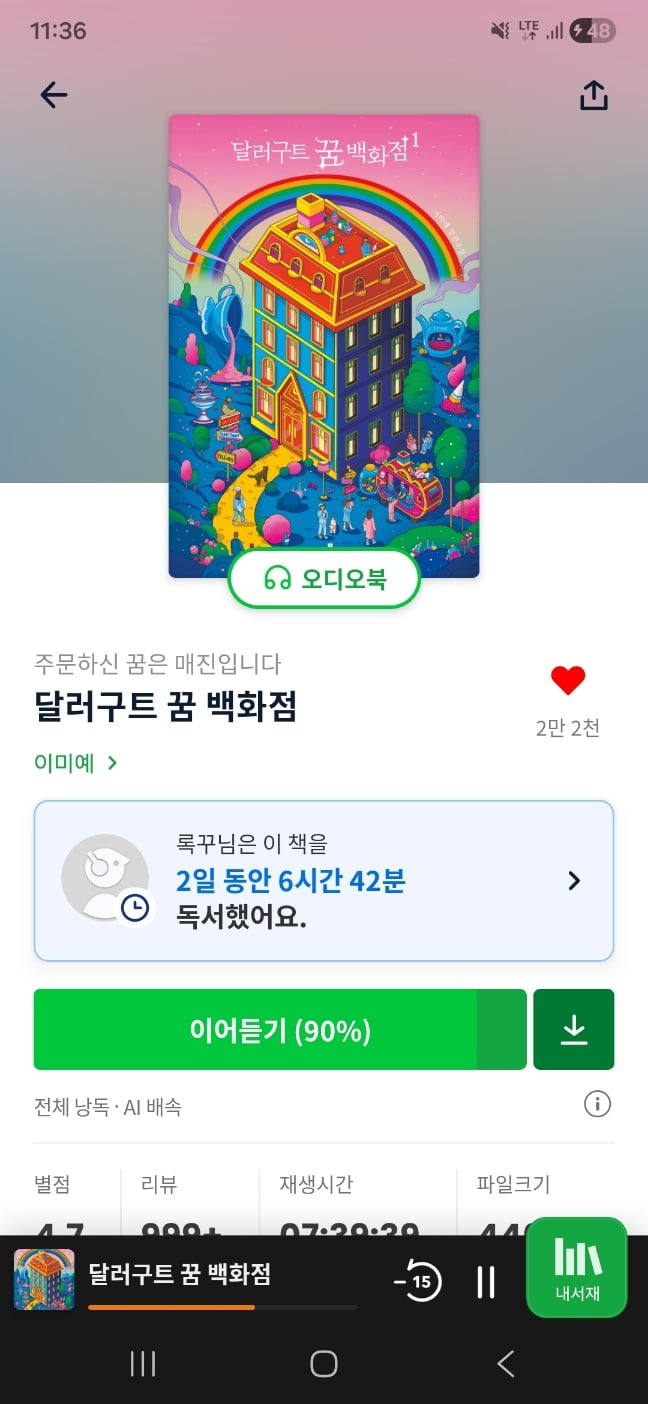Screen dimensions: 648x1404
Task: Go to the system home screen
Action: (x=324, y=1364)
